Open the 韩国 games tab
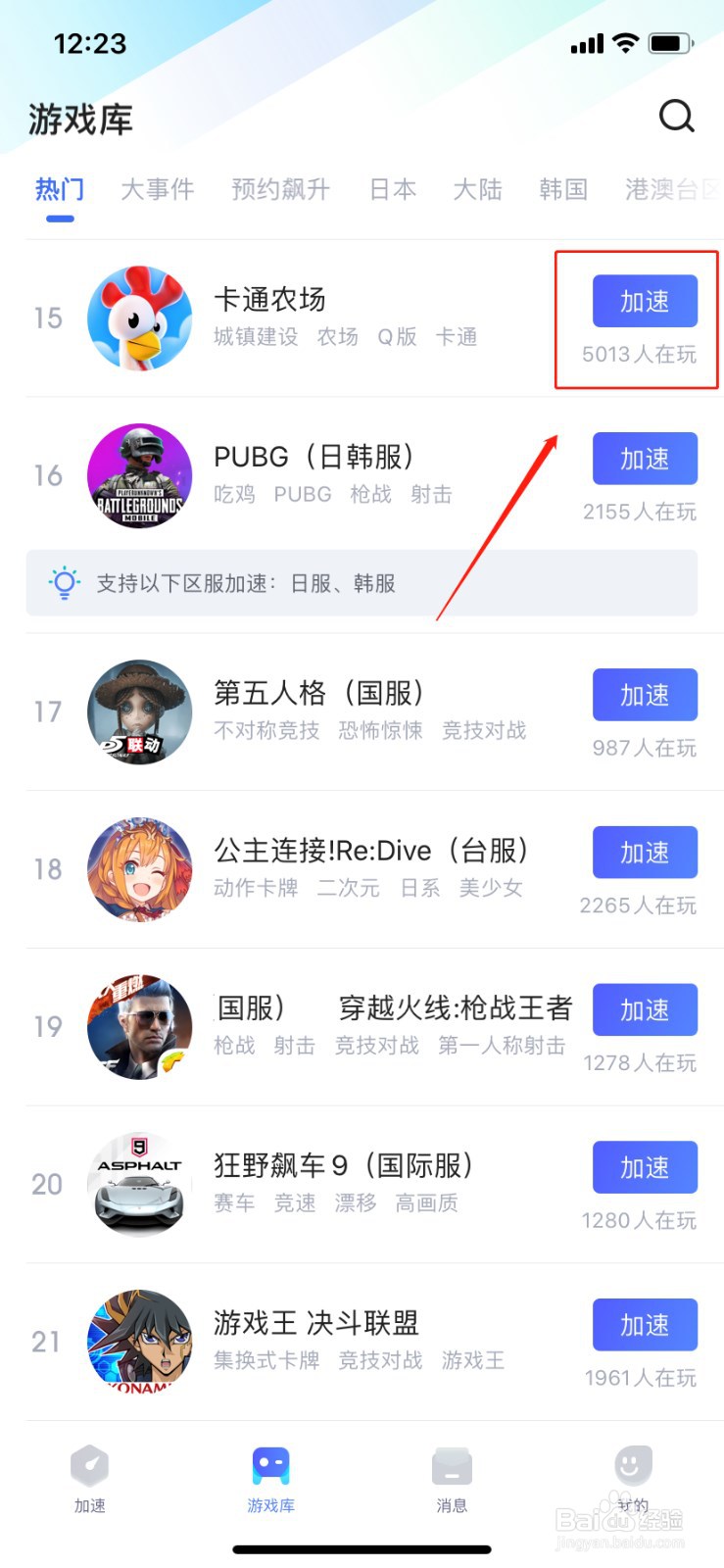This screenshot has height=1568, width=724. click(x=562, y=189)
